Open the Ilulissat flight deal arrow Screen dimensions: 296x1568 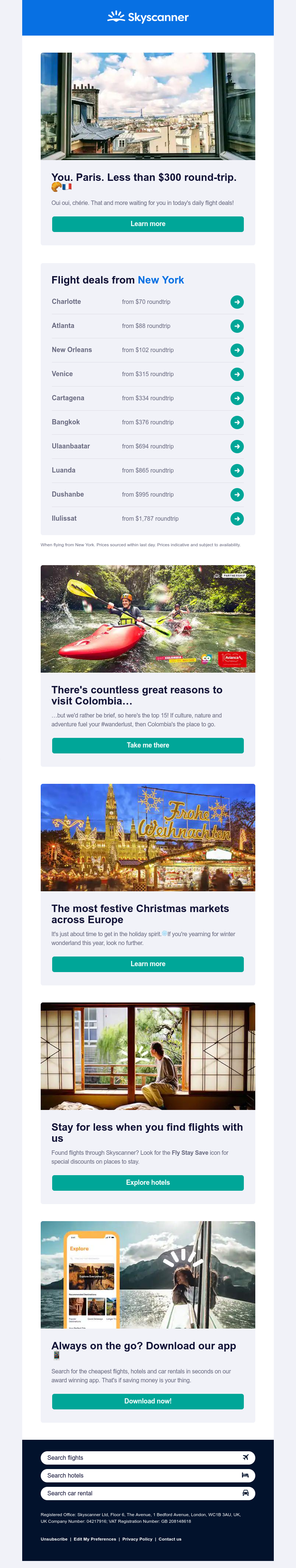(x=237, y=518)
